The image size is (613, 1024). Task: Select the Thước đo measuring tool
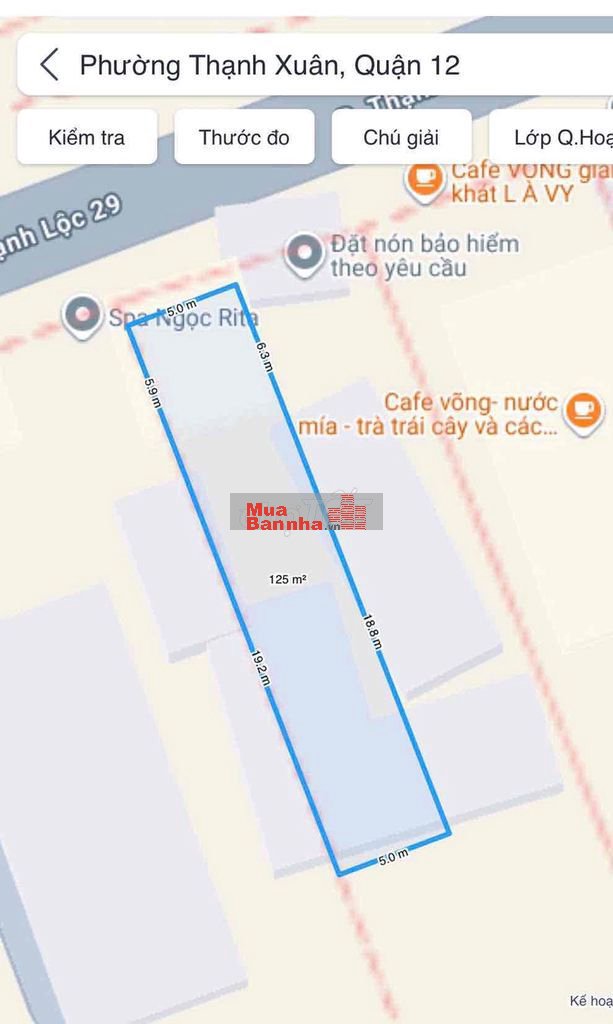[244, 137]
